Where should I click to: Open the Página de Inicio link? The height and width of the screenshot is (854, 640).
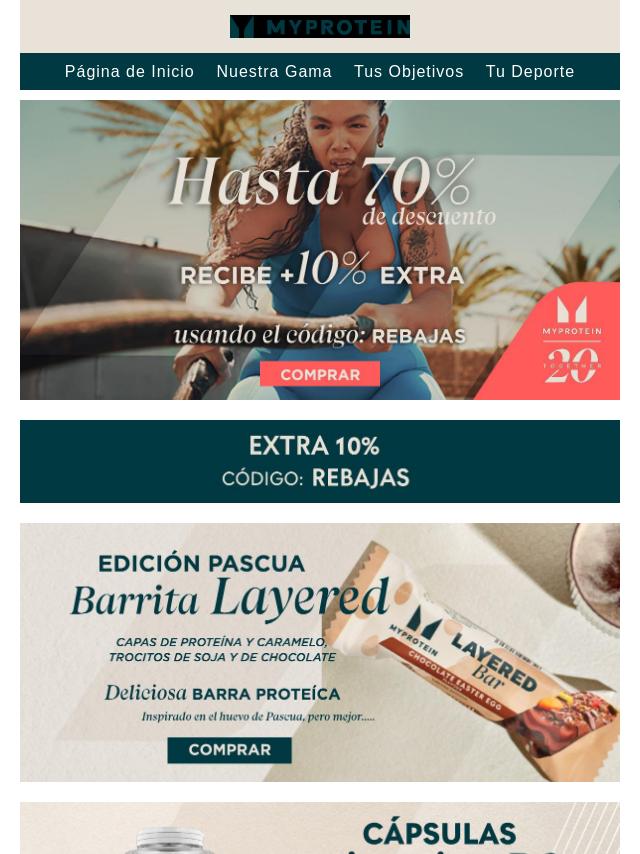click(129, 72)
